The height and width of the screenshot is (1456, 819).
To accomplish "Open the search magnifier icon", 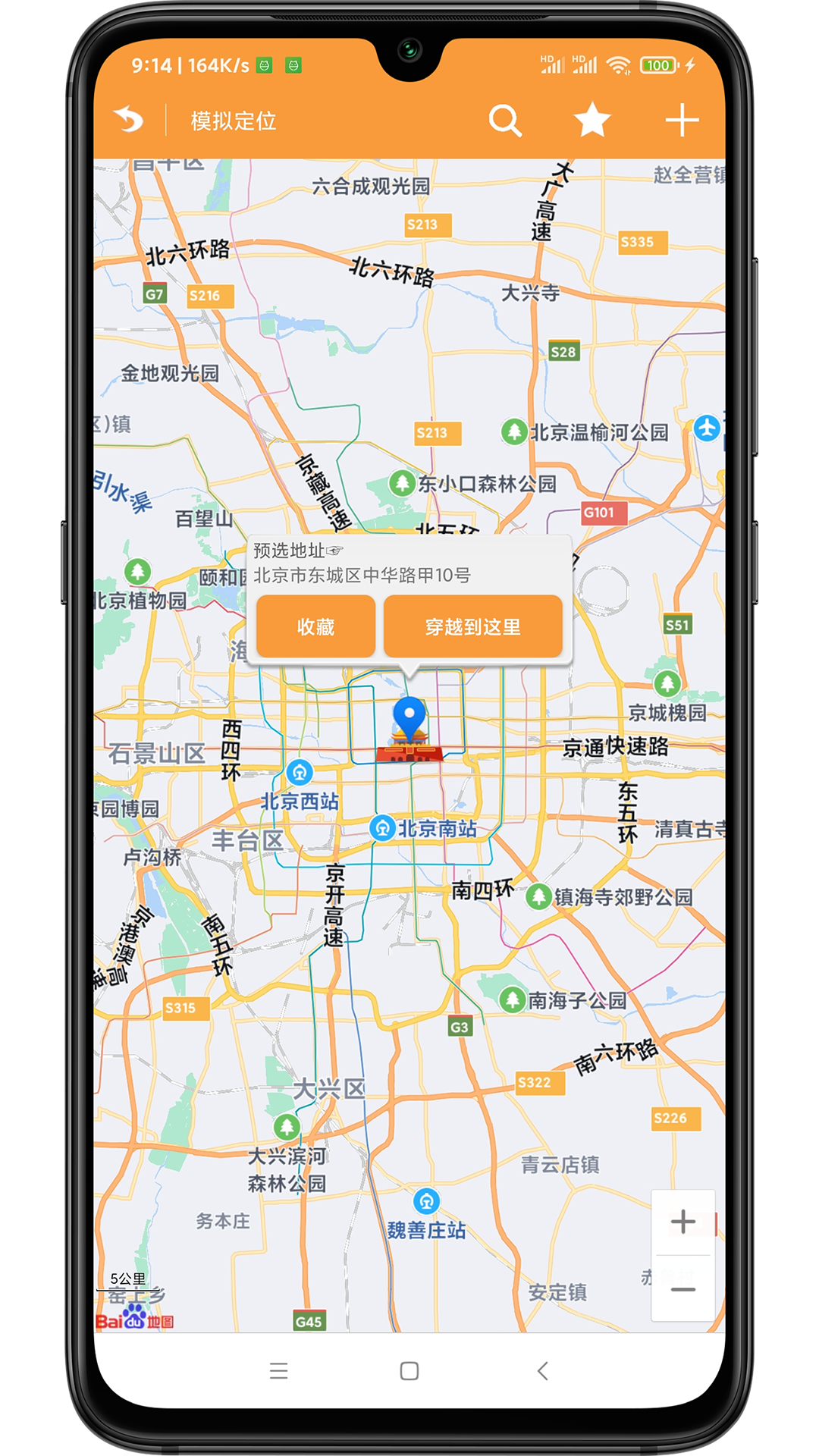I will pyautogui.click(x=505, y=120).
